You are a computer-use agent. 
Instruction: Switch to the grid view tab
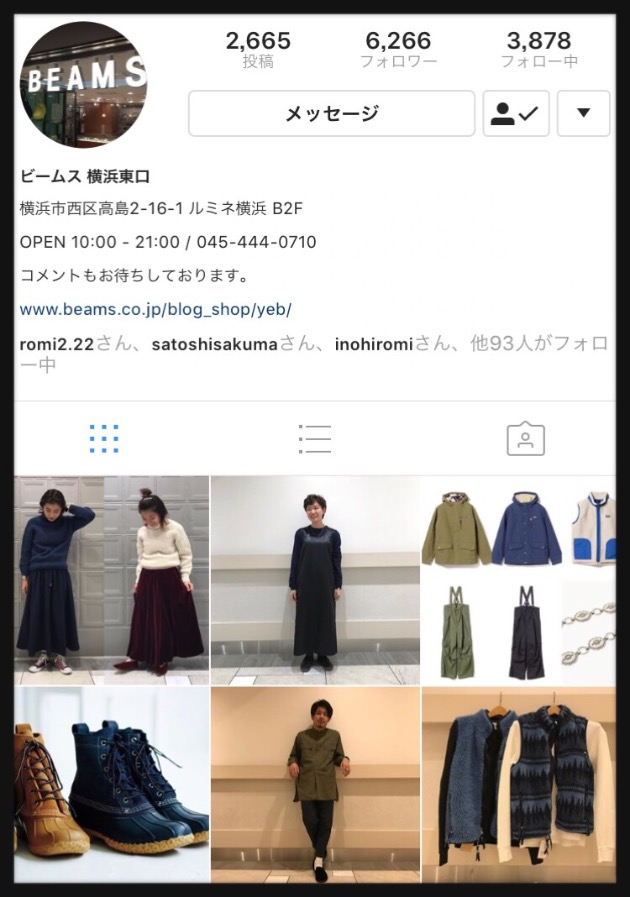104,439
